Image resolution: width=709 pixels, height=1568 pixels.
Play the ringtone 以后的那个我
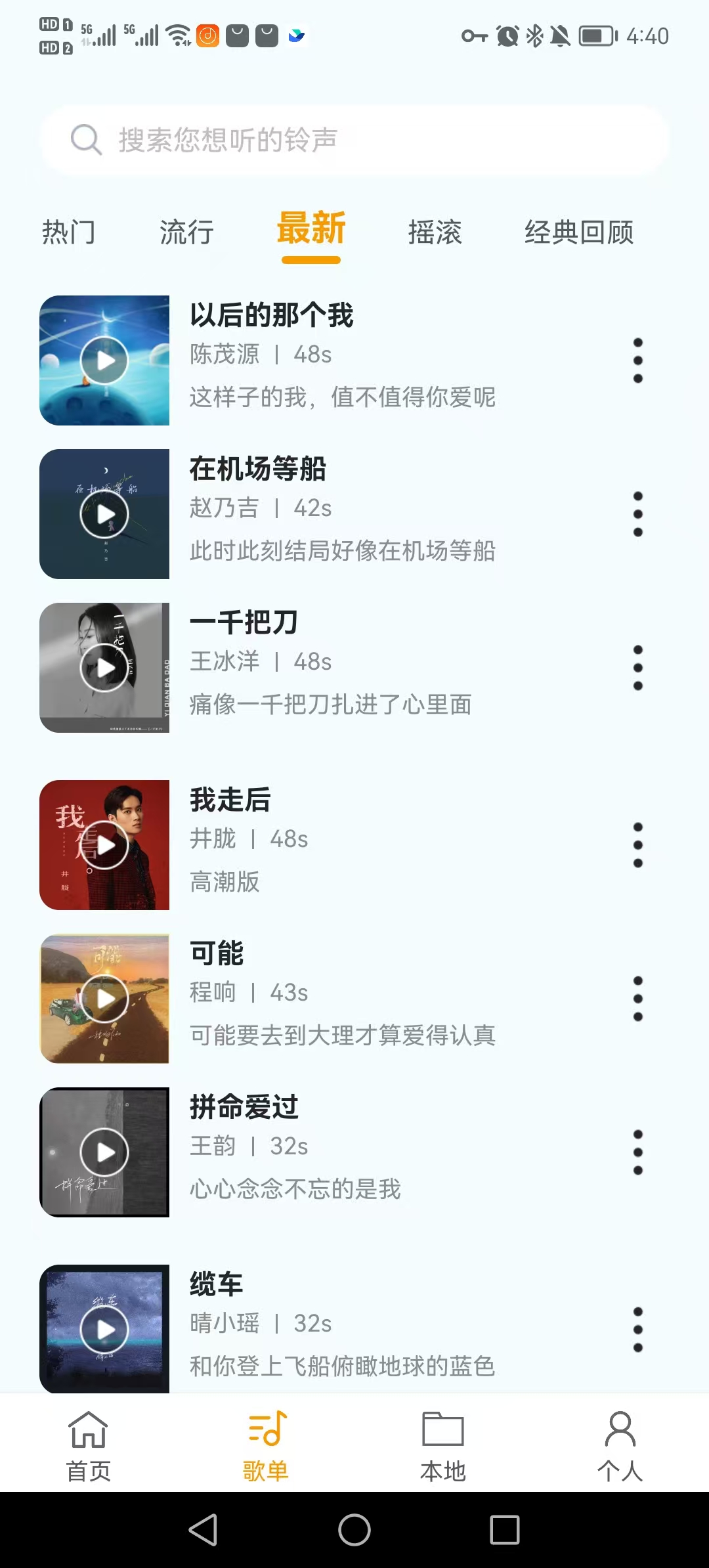pyautogui.click(x=105, y=360)
